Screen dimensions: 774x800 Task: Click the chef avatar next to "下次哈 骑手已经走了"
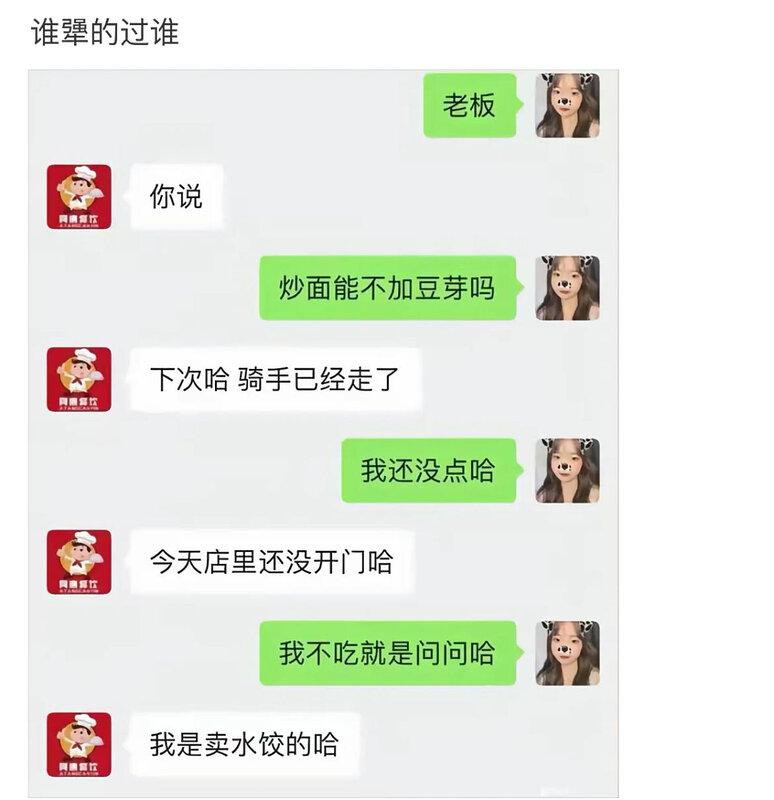tap(80, 379)
